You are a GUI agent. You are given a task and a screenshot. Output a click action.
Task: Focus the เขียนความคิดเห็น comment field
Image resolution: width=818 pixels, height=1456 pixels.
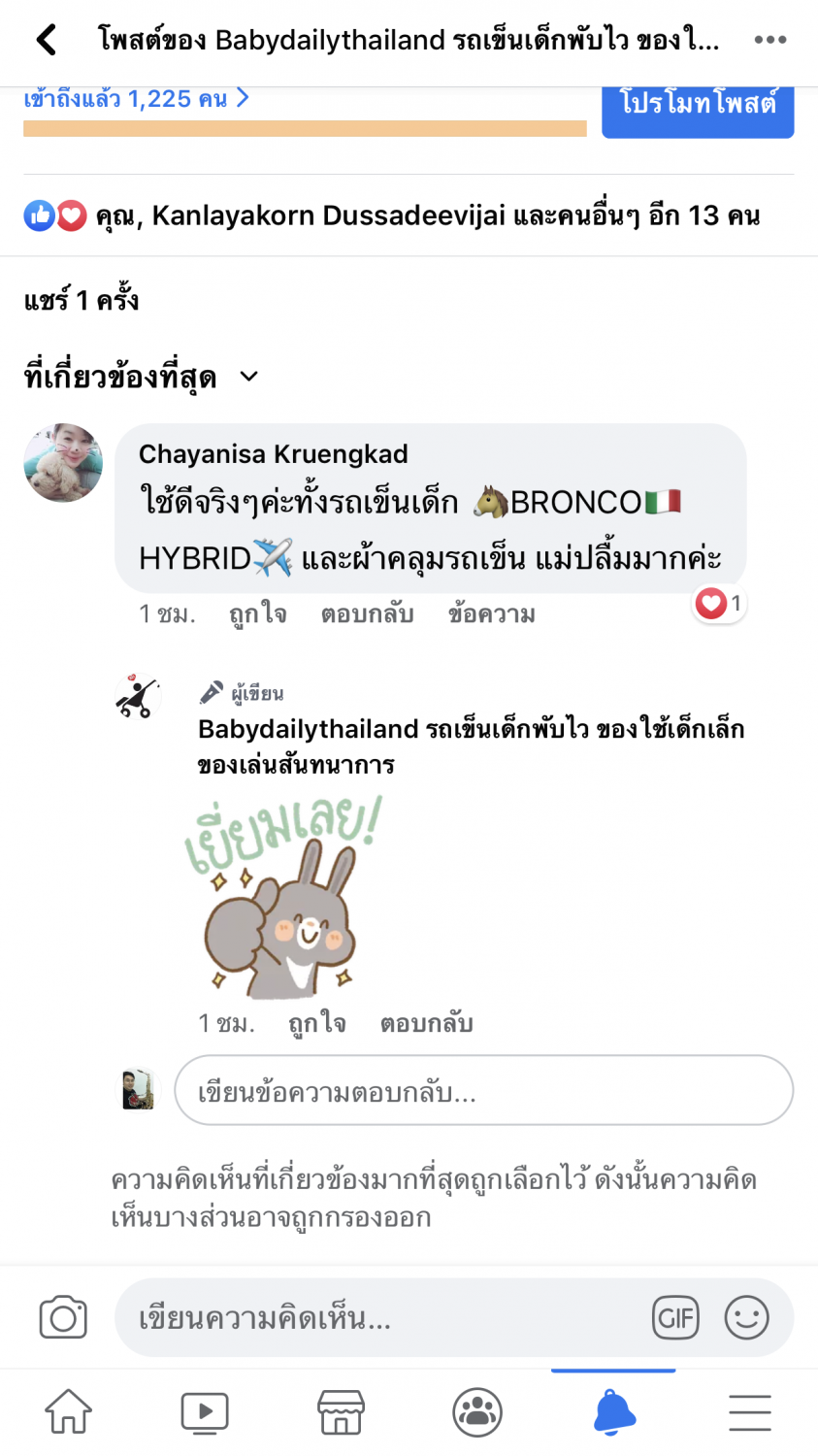tap(378, 1318)
